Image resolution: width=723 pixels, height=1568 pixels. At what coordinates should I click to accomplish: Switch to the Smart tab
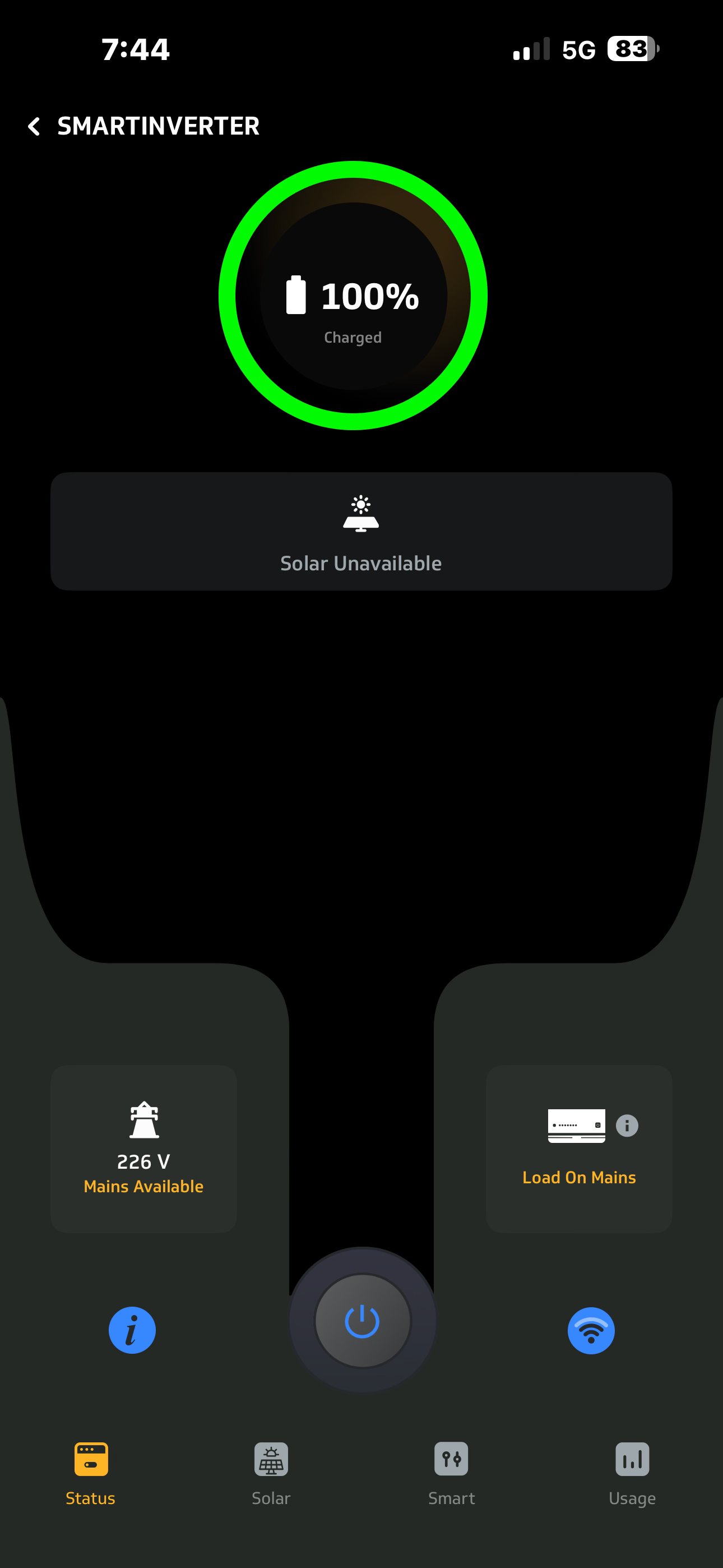coord(451,1473)
